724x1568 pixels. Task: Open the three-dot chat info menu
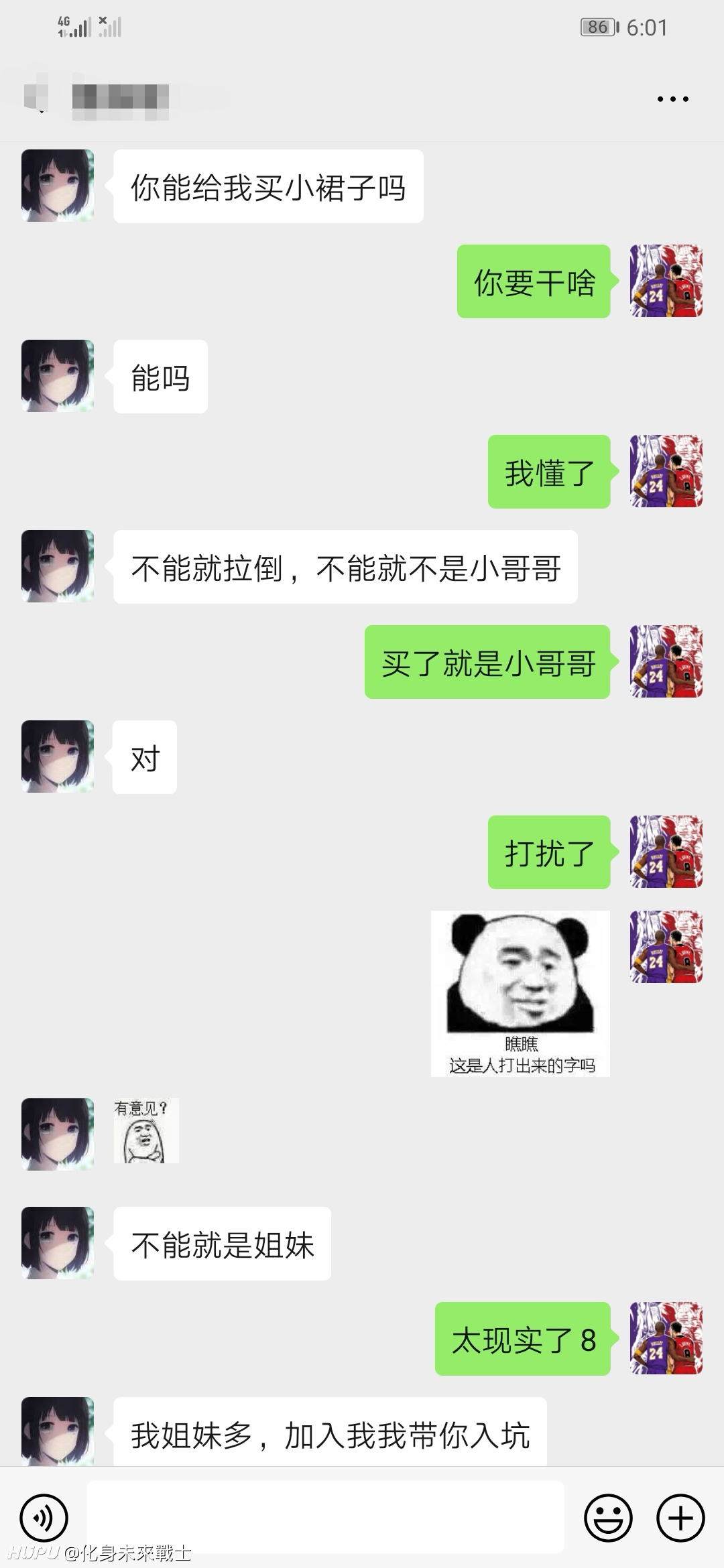point(672,99)
